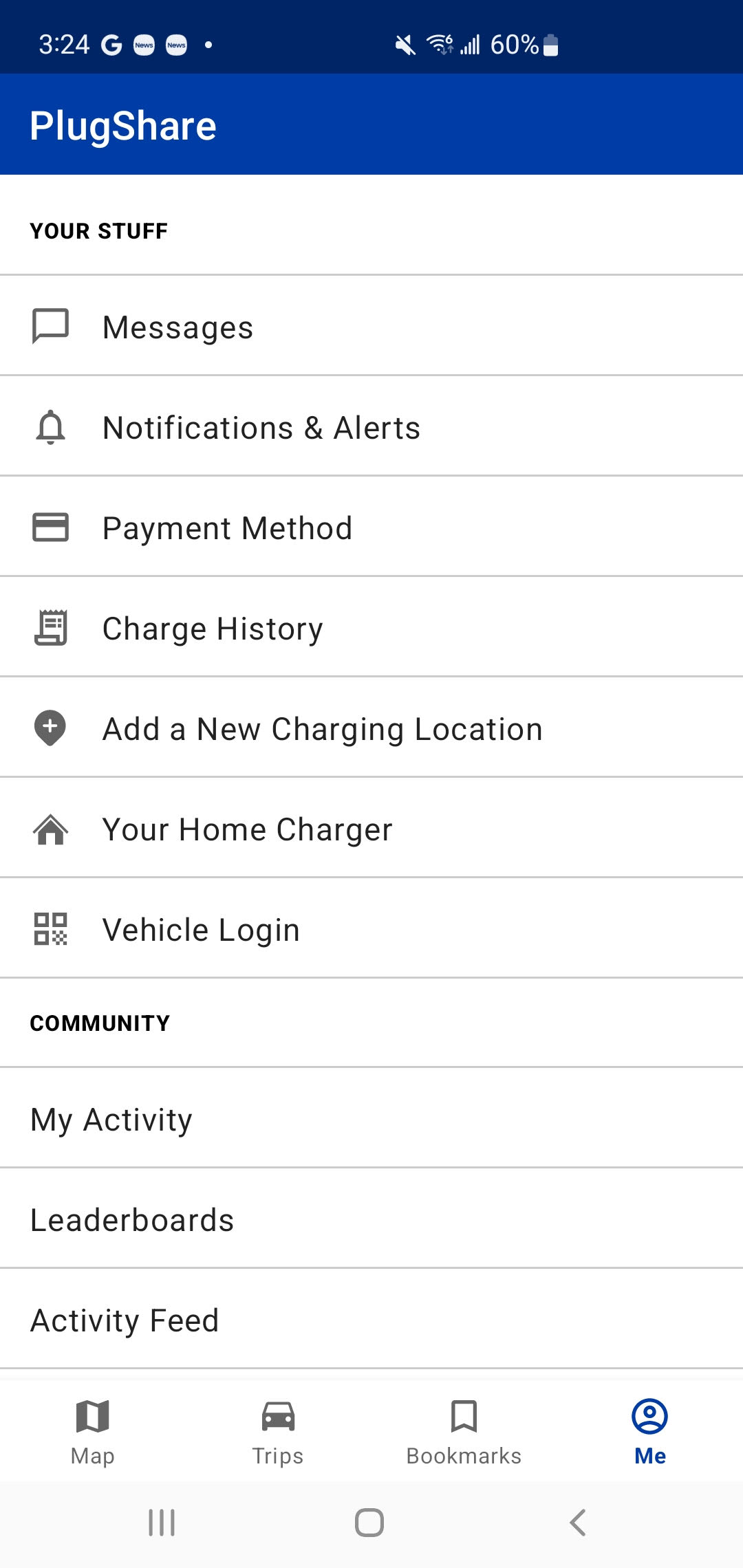Image resolution: width=743 pixels, height=1568 pixels.
Task: Select Payment Method
Action: [x=227, y=527]
